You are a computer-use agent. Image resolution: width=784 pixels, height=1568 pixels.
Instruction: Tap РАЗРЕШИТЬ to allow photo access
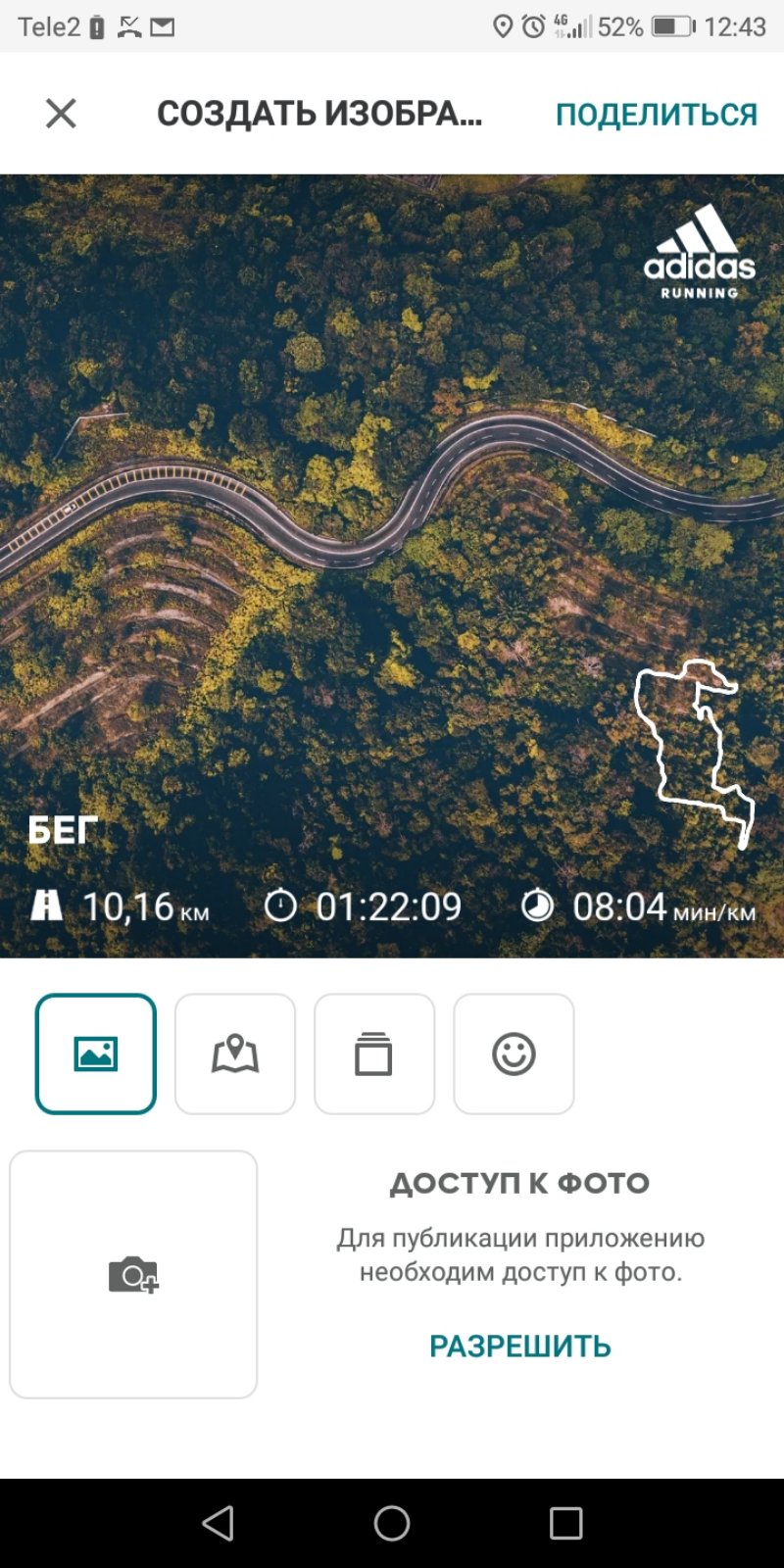pos(519,1347)
